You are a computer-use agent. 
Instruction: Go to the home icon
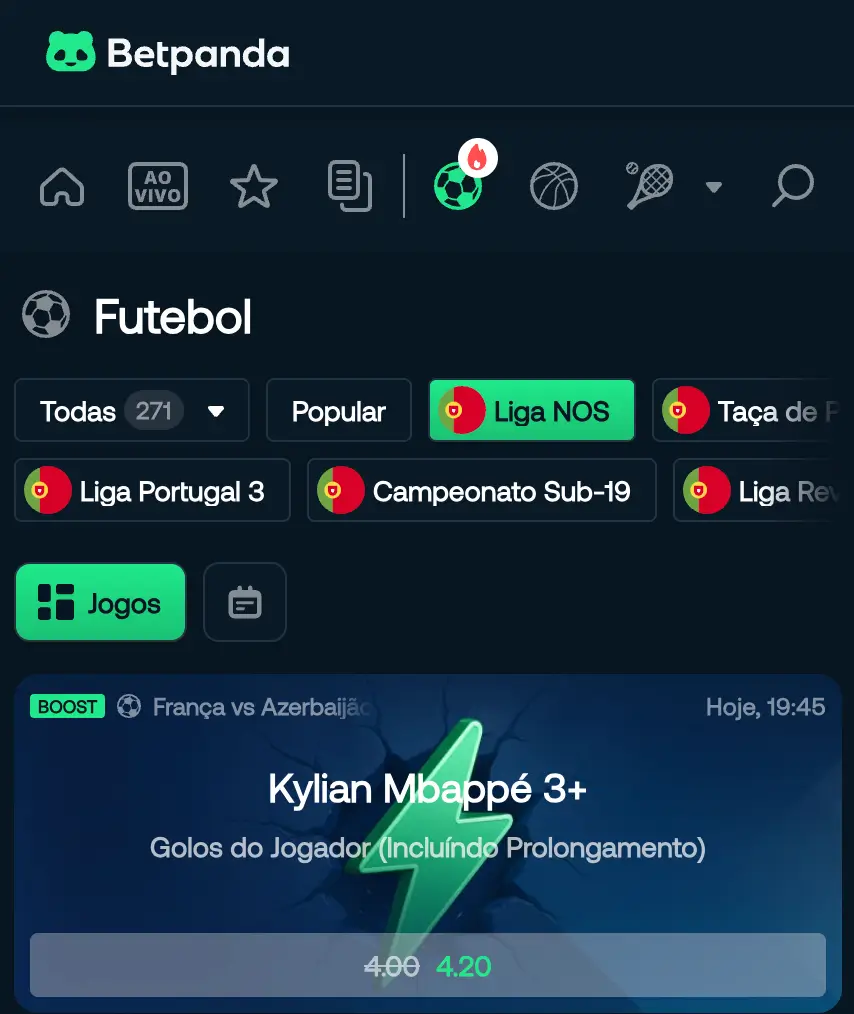(62, 187)
